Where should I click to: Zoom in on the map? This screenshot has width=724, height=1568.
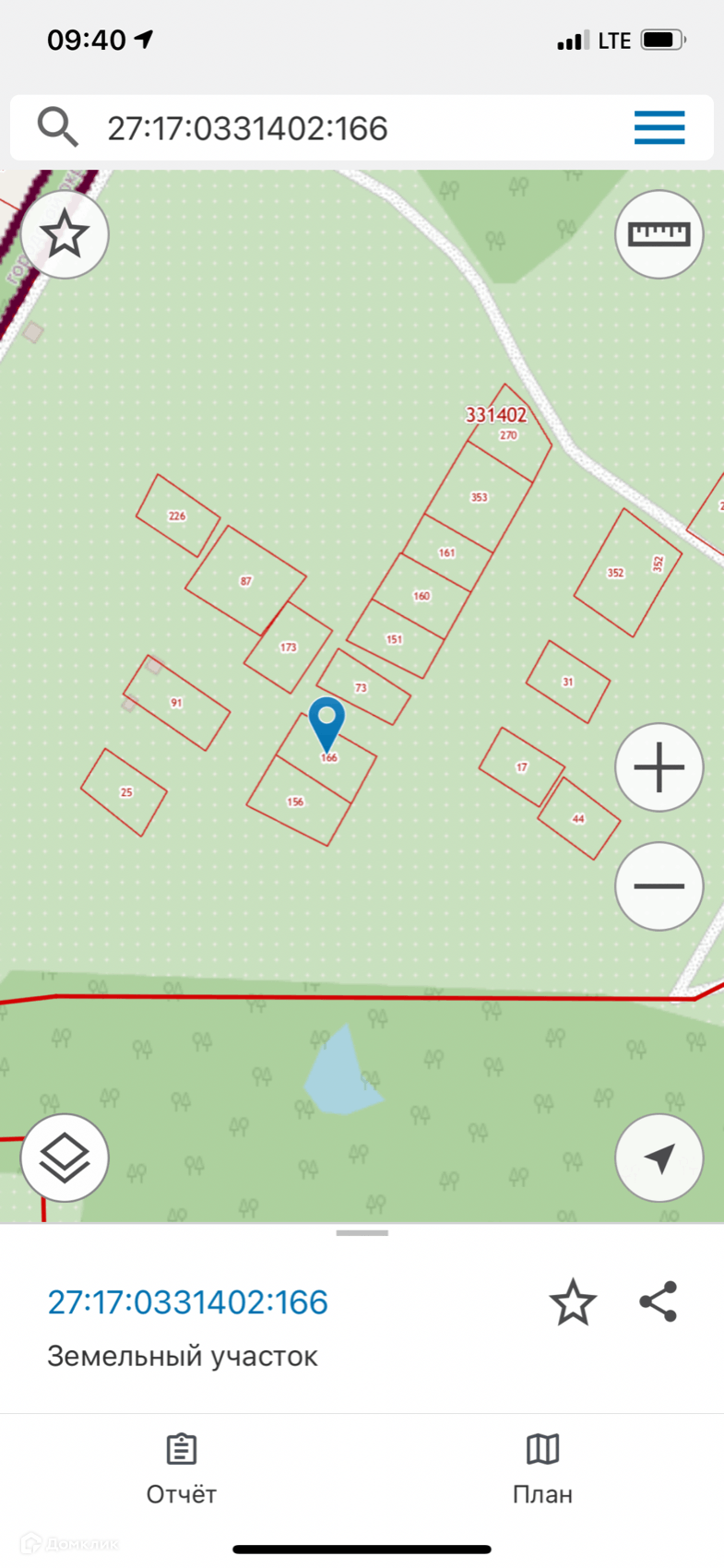click(x=659, y=767)
